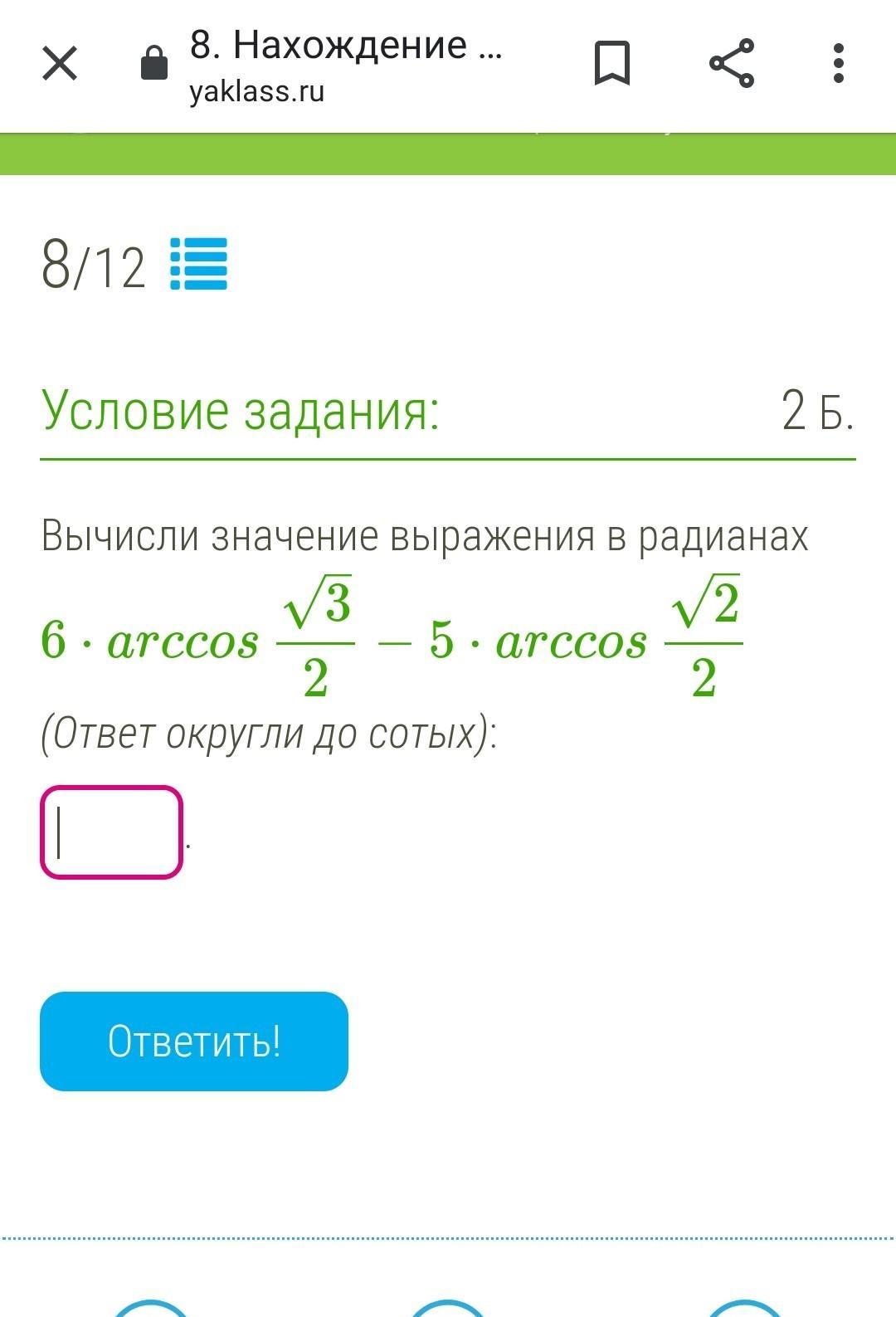Open the three-dot overflow menu

(x=838, y=63)
